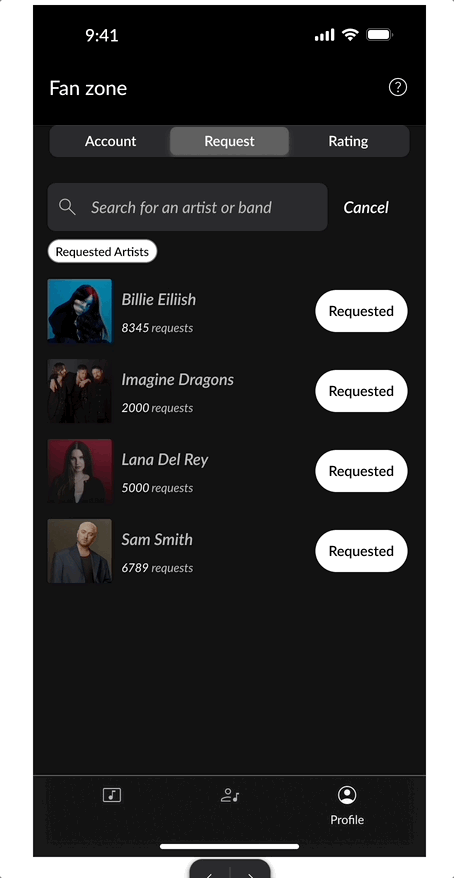Toggle Requested button for Imagine Dragons
Viewport: 454px width, 878px height.
[361, 391]
